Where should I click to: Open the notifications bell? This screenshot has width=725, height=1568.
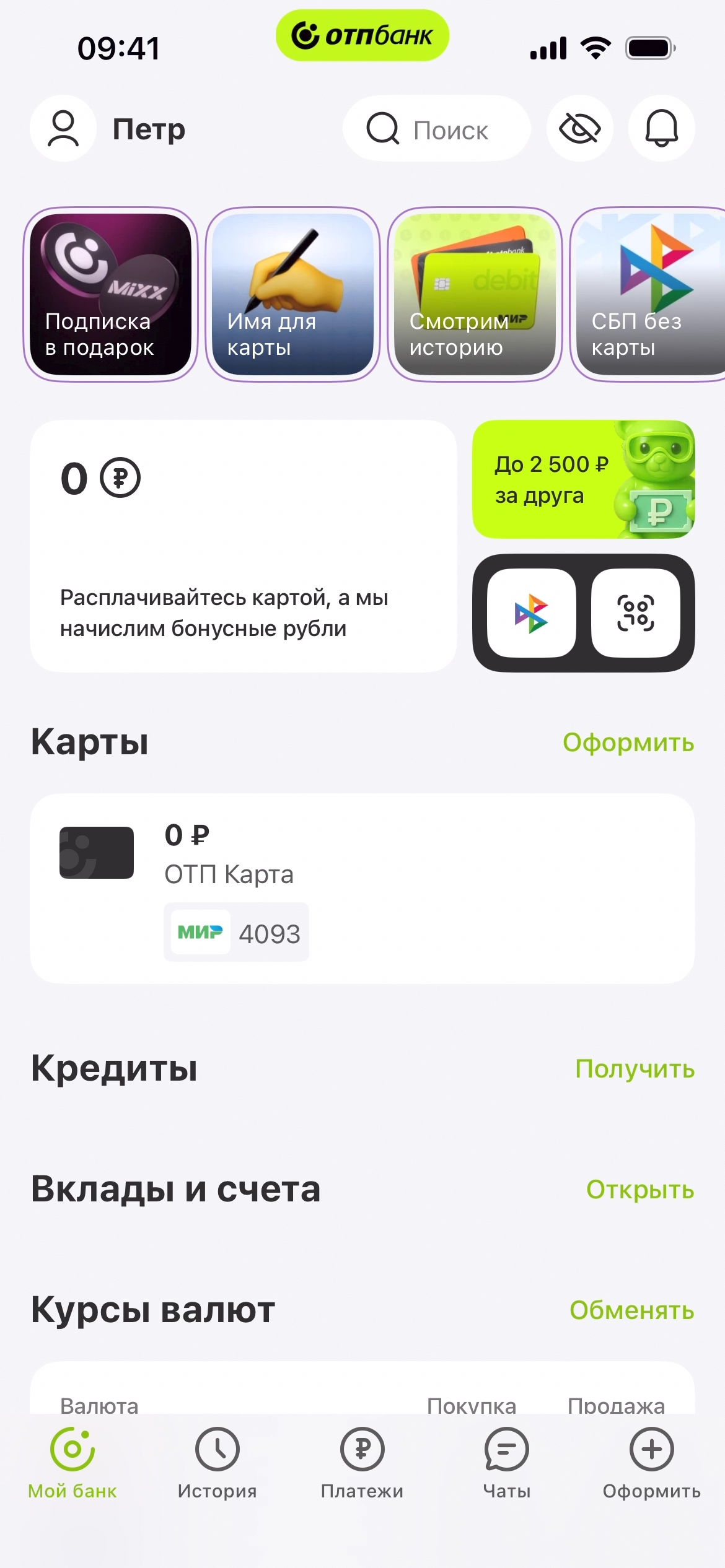(661, 129)
